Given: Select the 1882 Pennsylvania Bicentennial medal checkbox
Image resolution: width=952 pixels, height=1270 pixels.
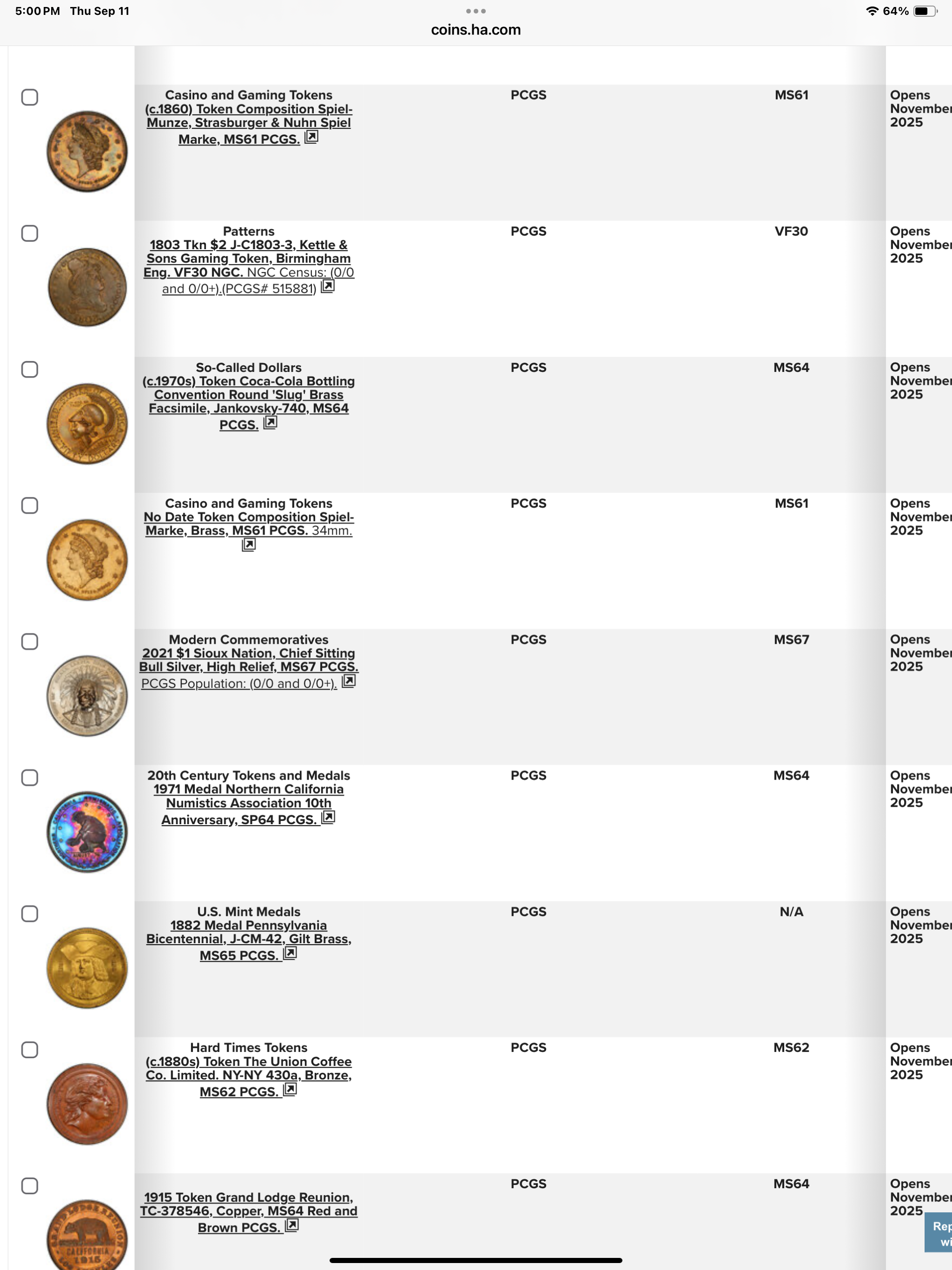Looking at the screenshot, I should 30,914.
